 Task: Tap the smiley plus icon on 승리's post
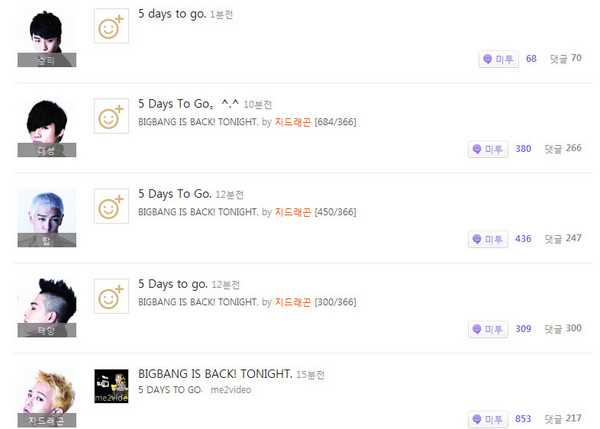[110, 27]
